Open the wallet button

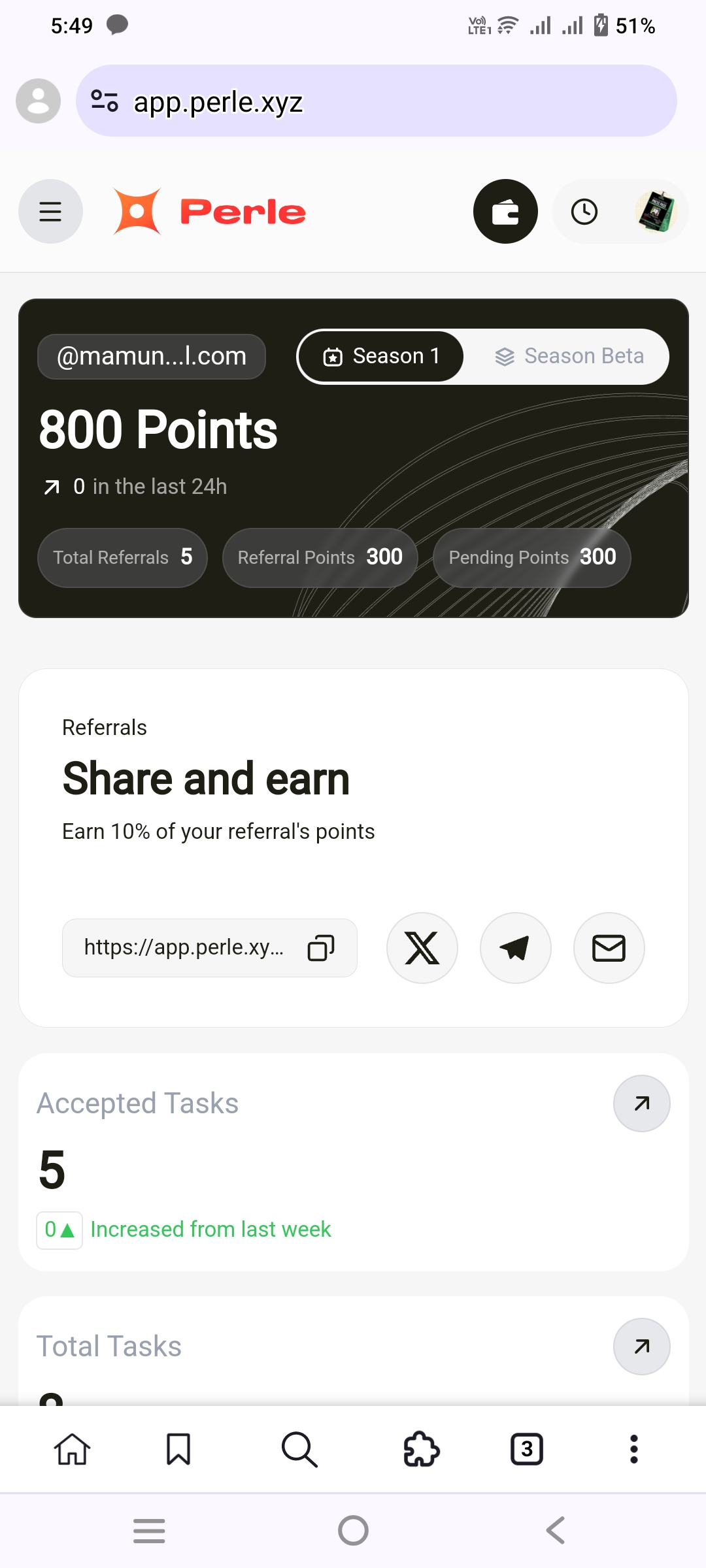(505, 212)
